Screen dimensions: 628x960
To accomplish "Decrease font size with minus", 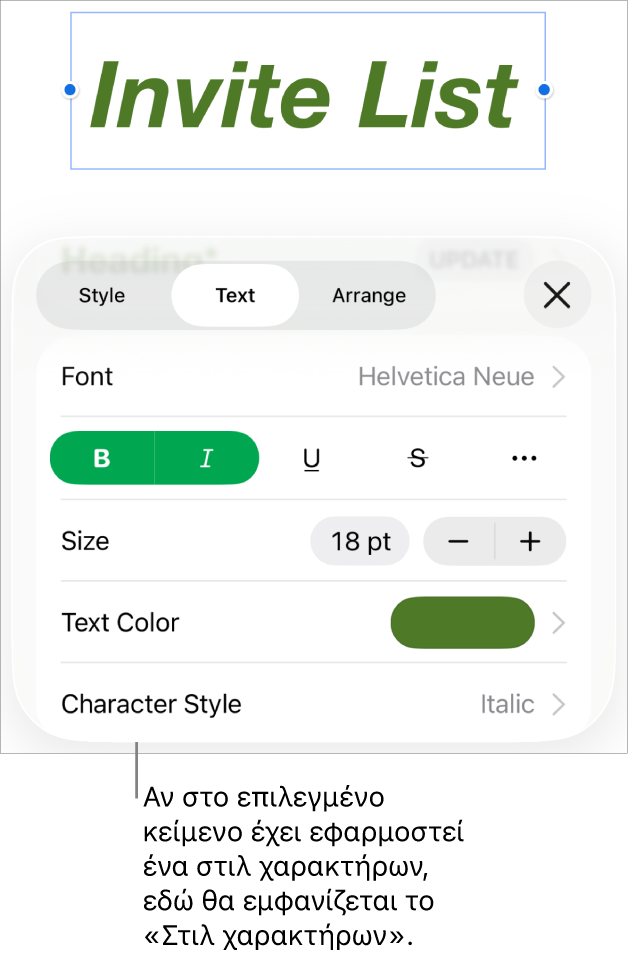I will click(x=459, y=542).
